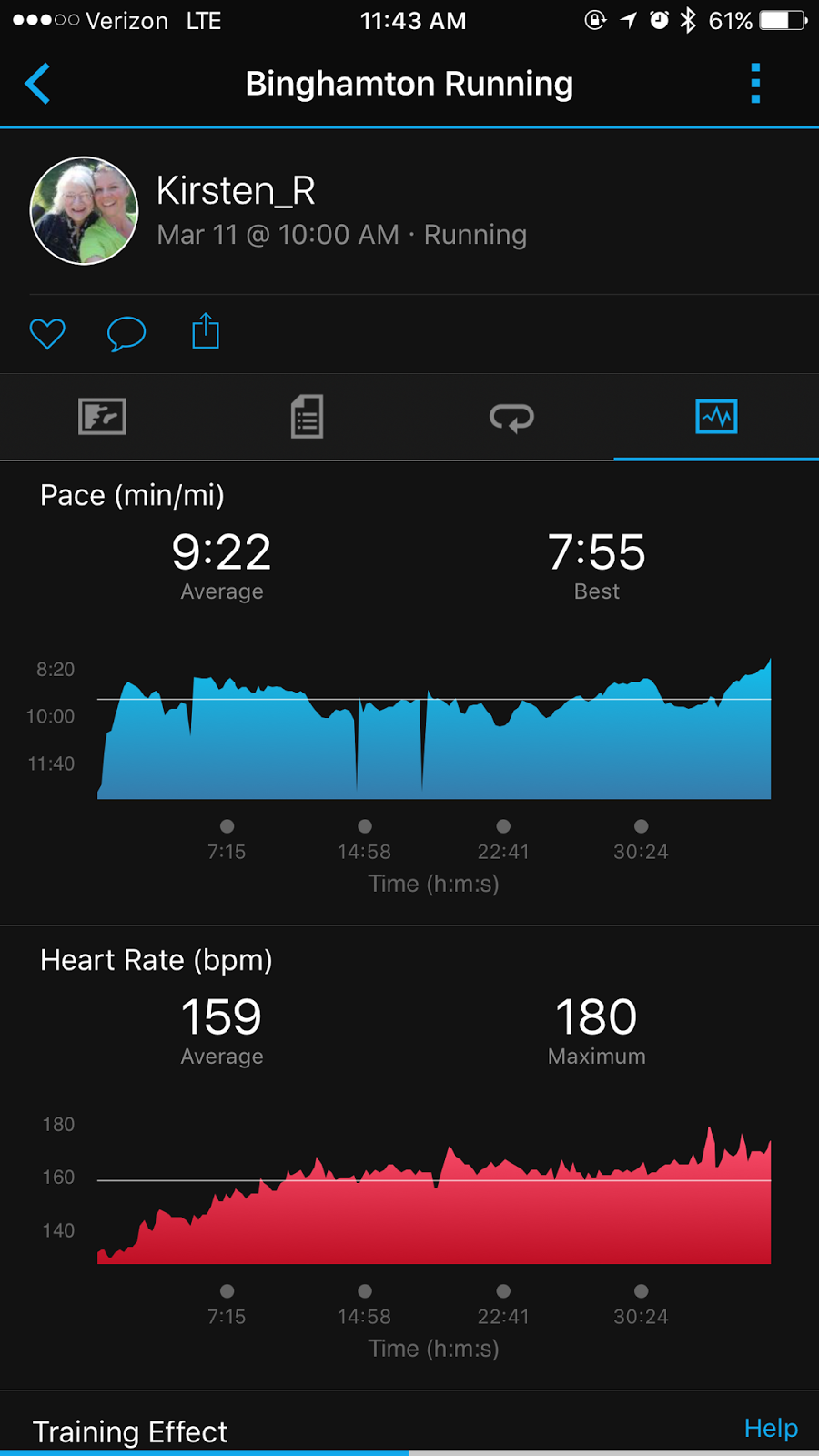Like this running activity
The width and height of the screenshot is (819, 1456).
[x=47, y=333]
